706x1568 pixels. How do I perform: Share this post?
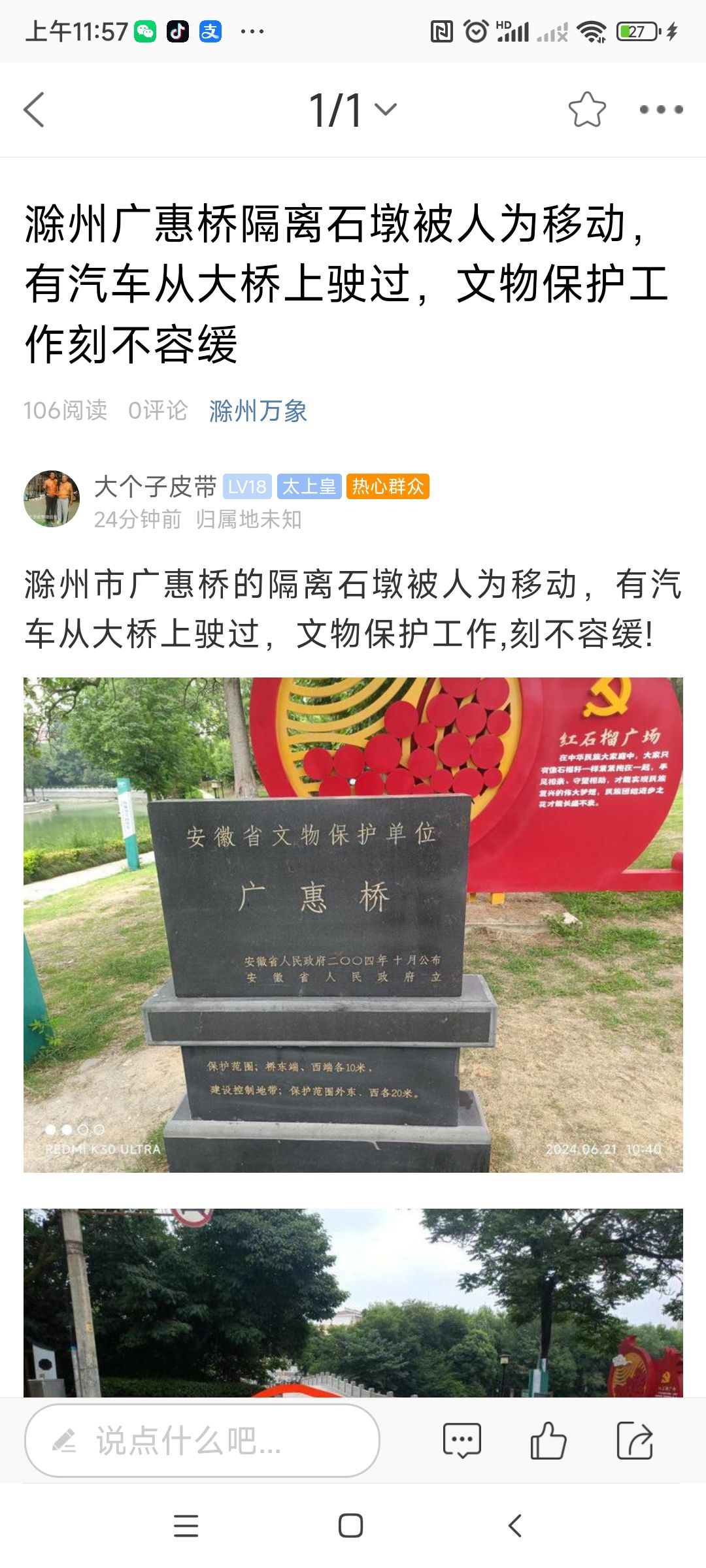point(635,1441)
